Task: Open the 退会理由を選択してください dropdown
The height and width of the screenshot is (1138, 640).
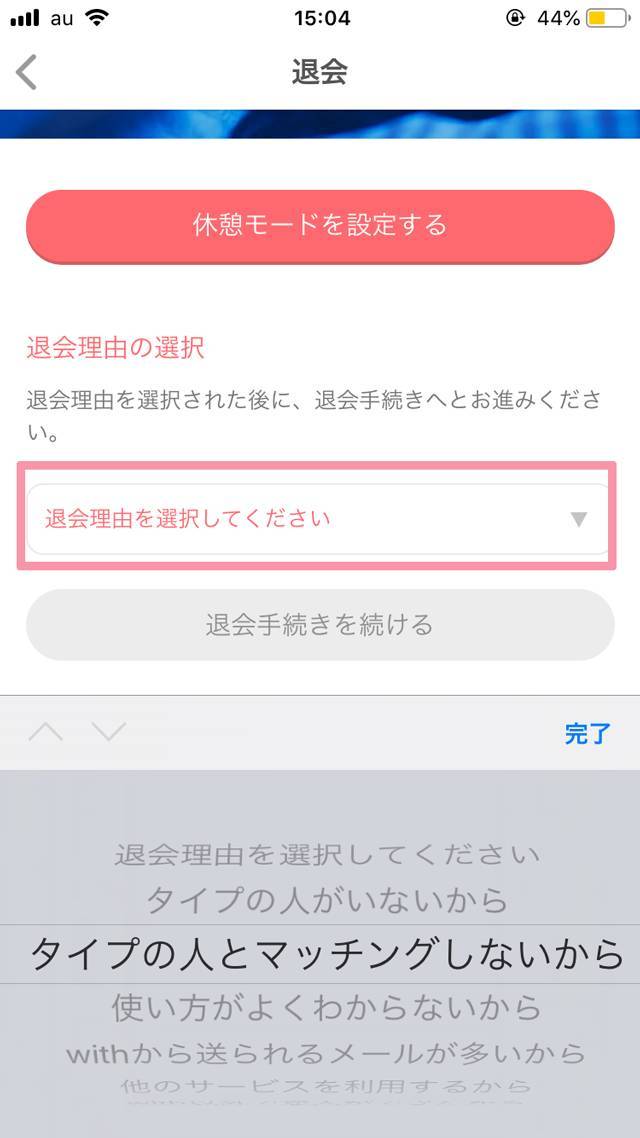Action: point(317,519)
